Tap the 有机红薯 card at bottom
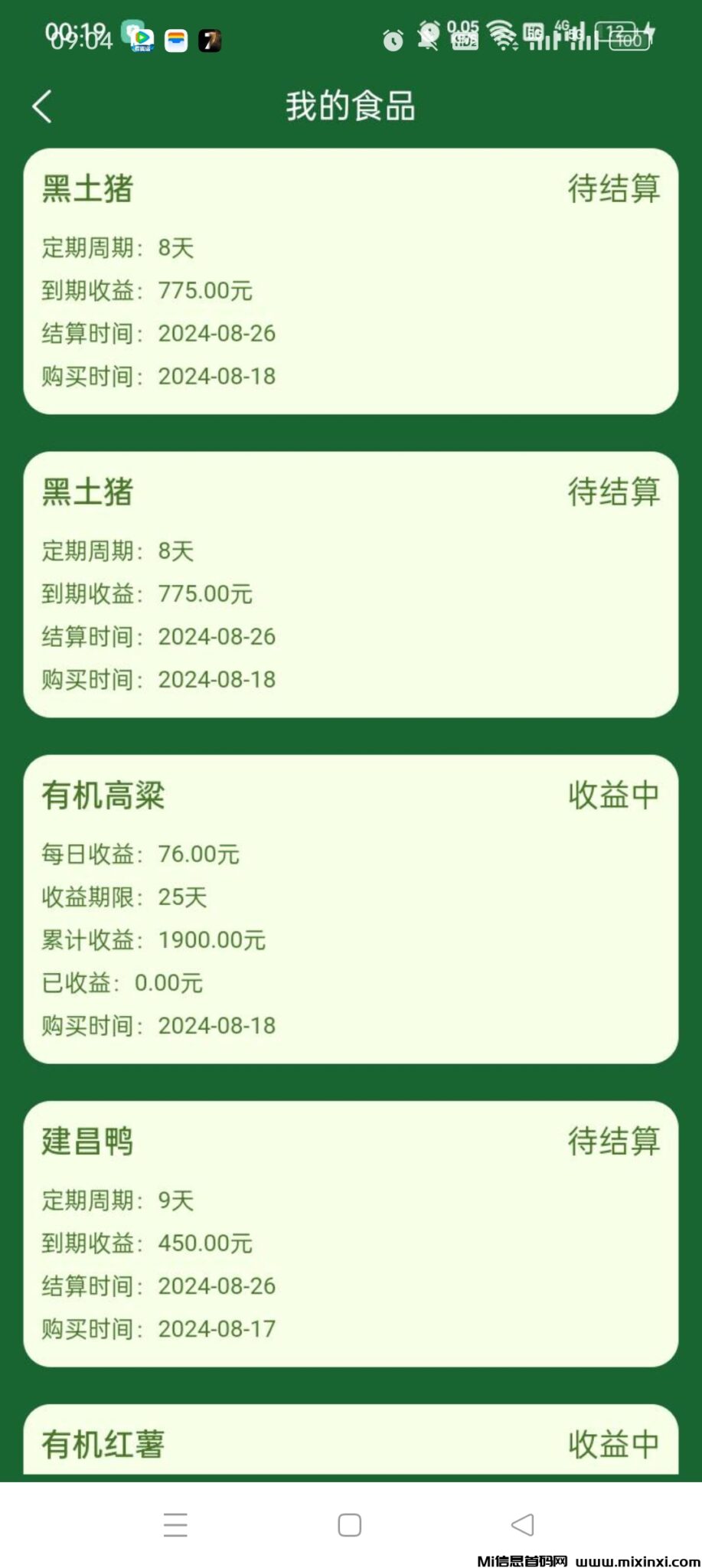Screen dimensions: 702x1568 point(351,1443)
